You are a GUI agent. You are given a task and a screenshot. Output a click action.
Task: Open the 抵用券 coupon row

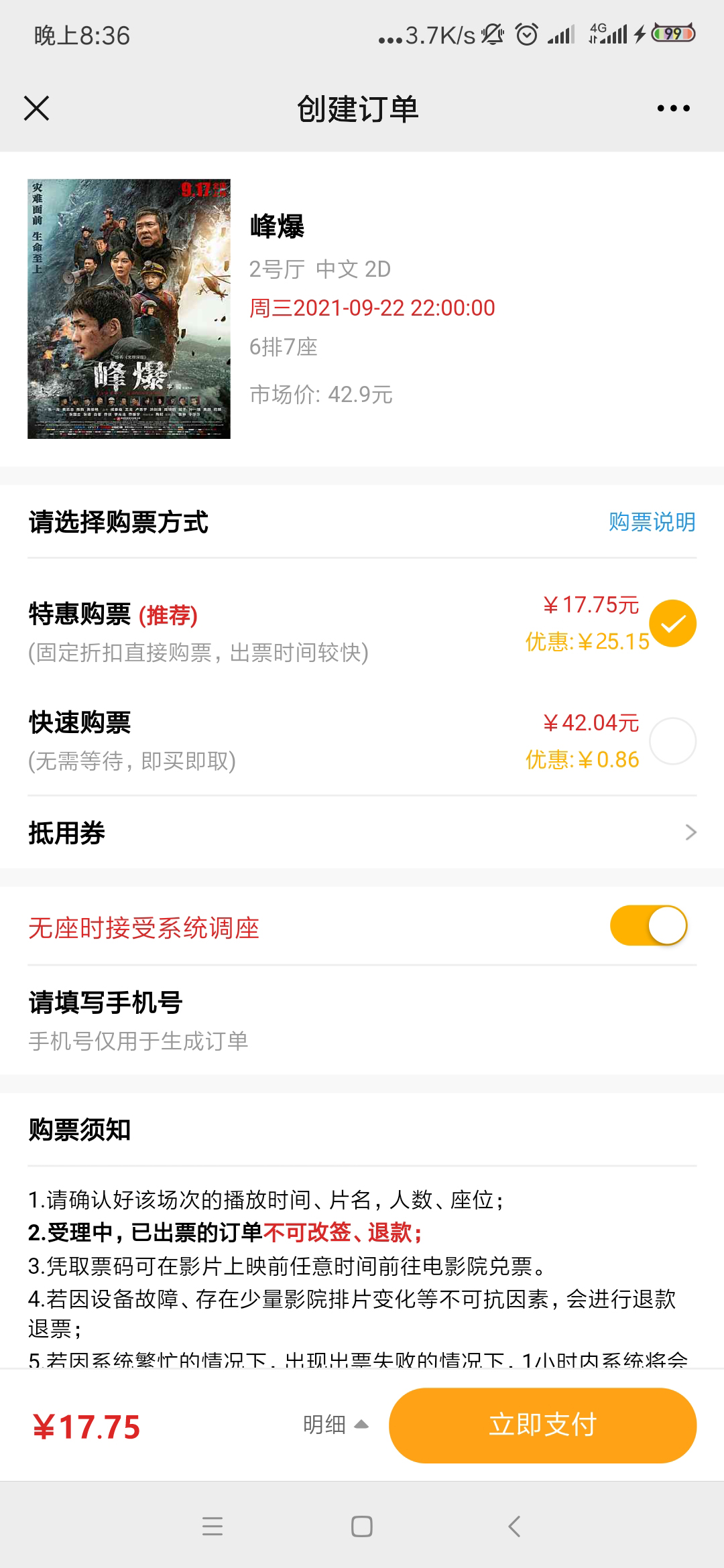coord(362,833)
